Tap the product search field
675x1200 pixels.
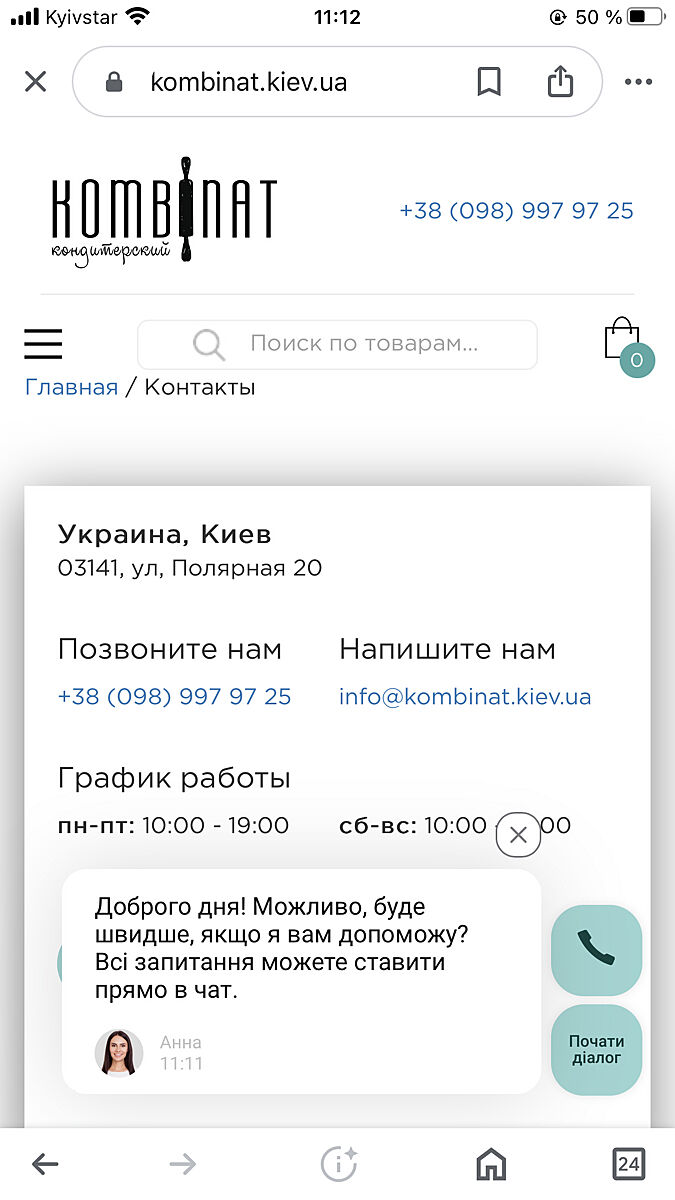tap(362, 344)
